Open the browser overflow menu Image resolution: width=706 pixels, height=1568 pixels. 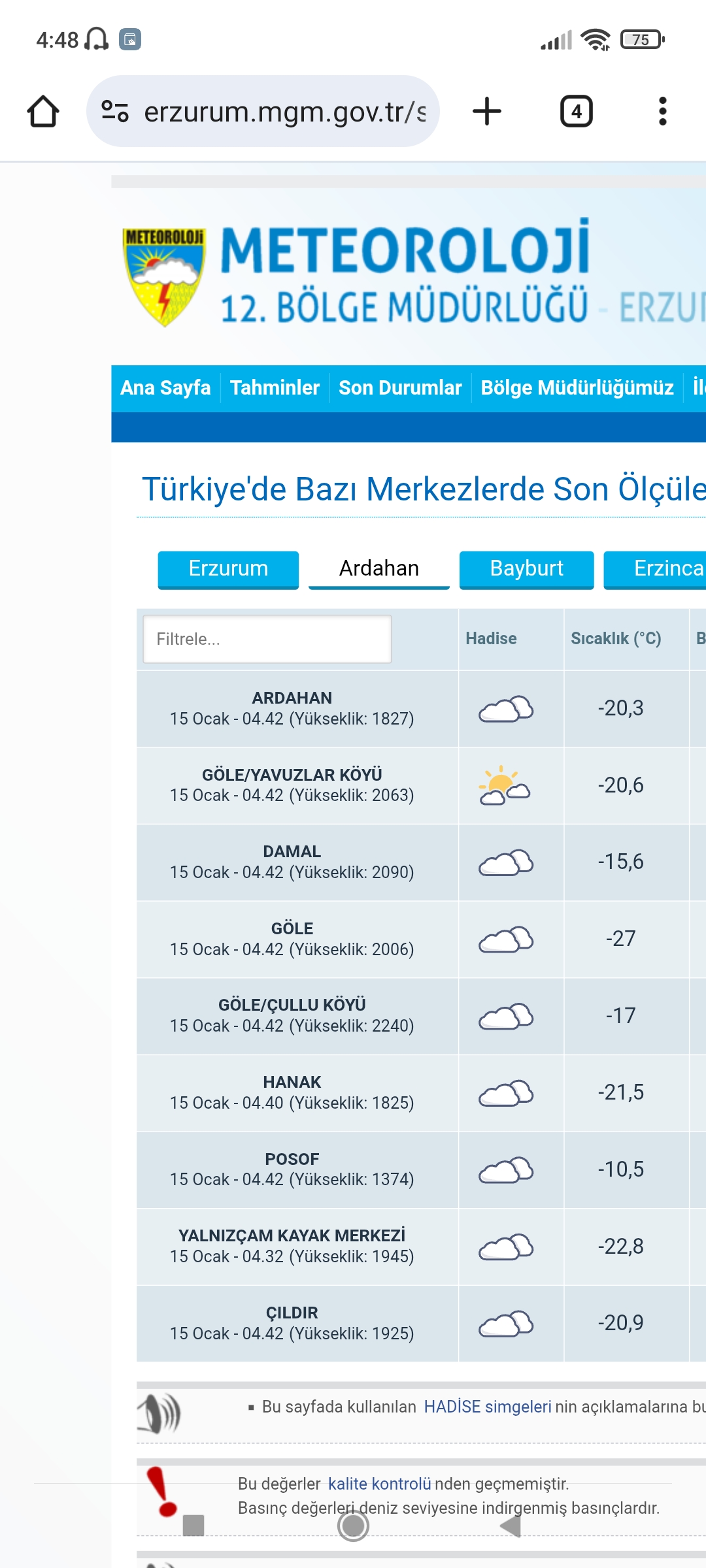click(662, 111)
